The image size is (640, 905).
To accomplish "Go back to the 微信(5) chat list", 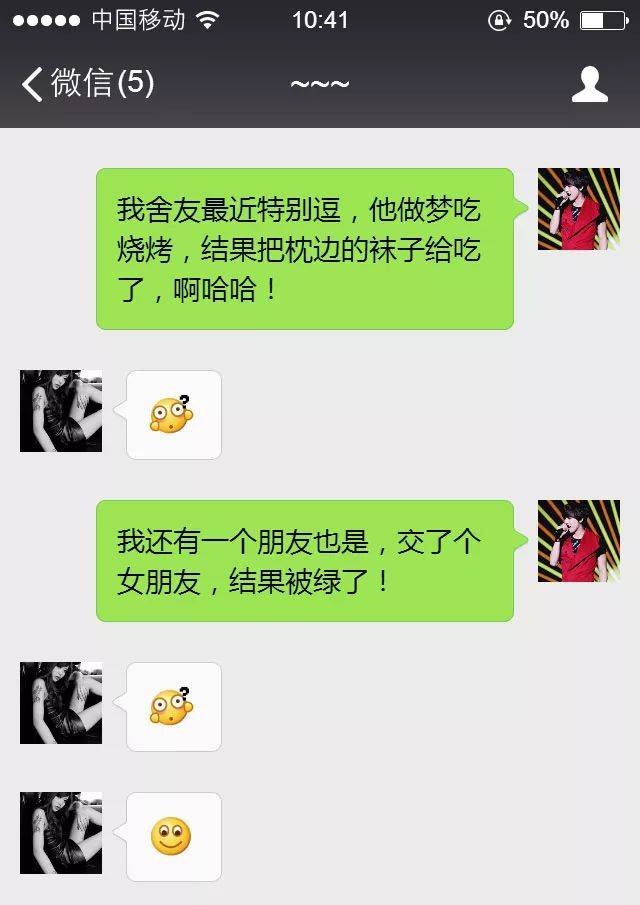I will point(88,84).
